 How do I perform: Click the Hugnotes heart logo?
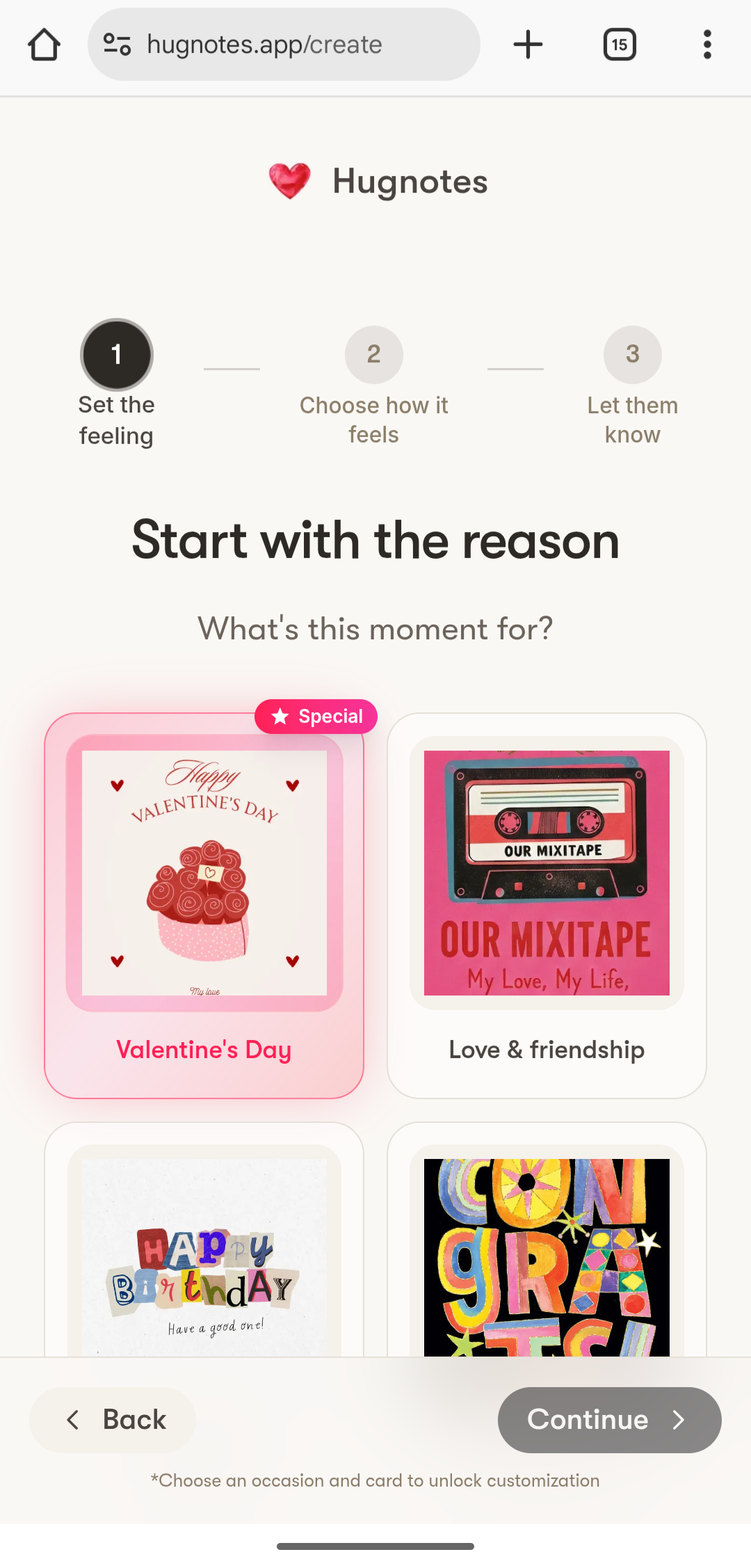tap(291, 181)
